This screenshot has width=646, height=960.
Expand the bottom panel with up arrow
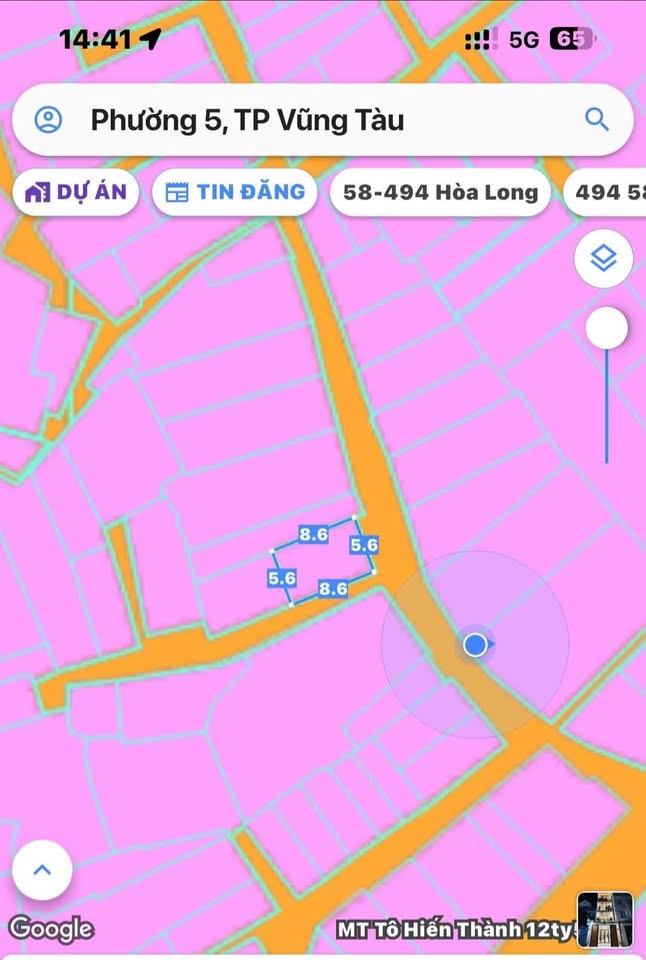pos(42,870)
